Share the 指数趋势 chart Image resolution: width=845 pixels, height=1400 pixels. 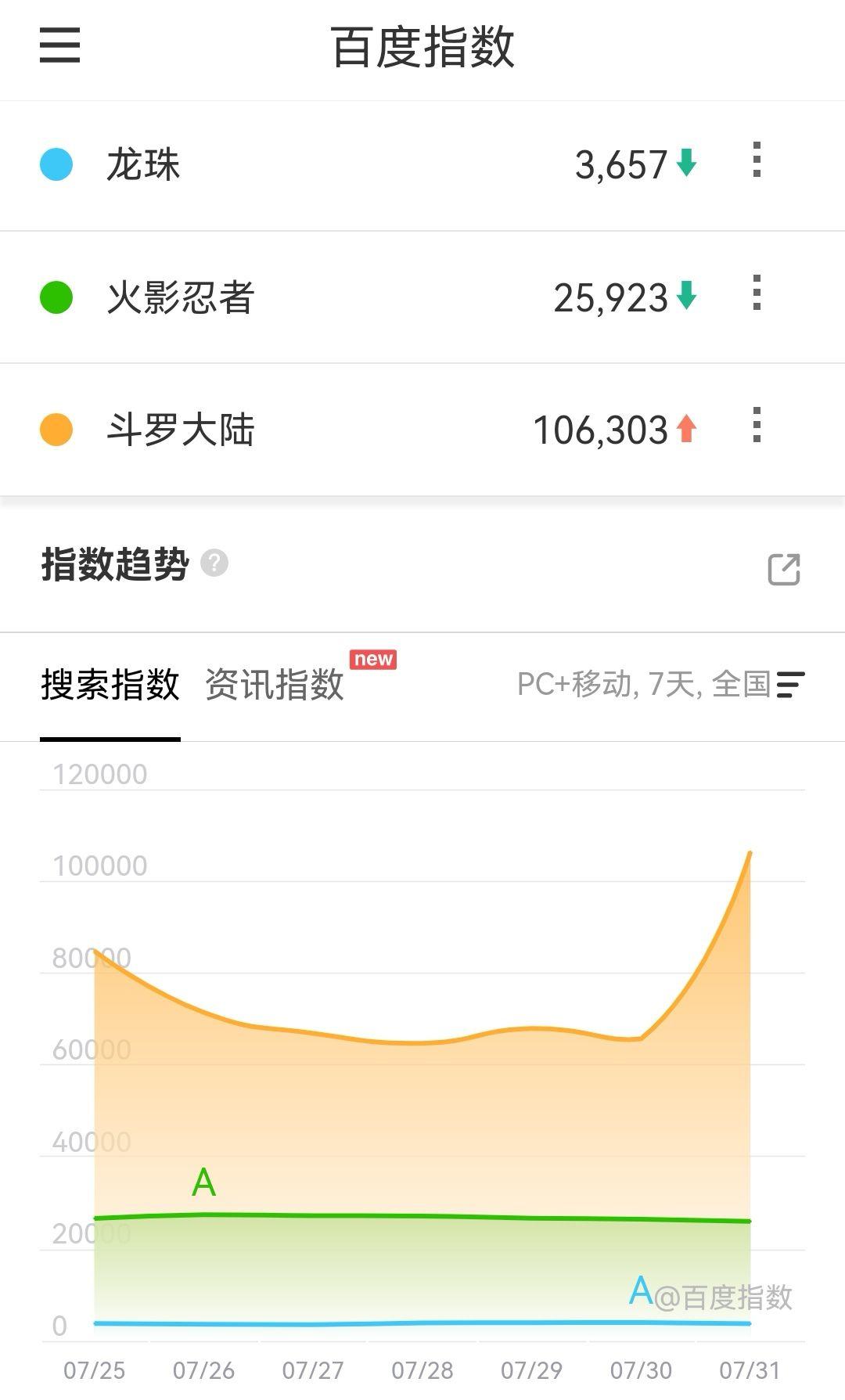783,569
